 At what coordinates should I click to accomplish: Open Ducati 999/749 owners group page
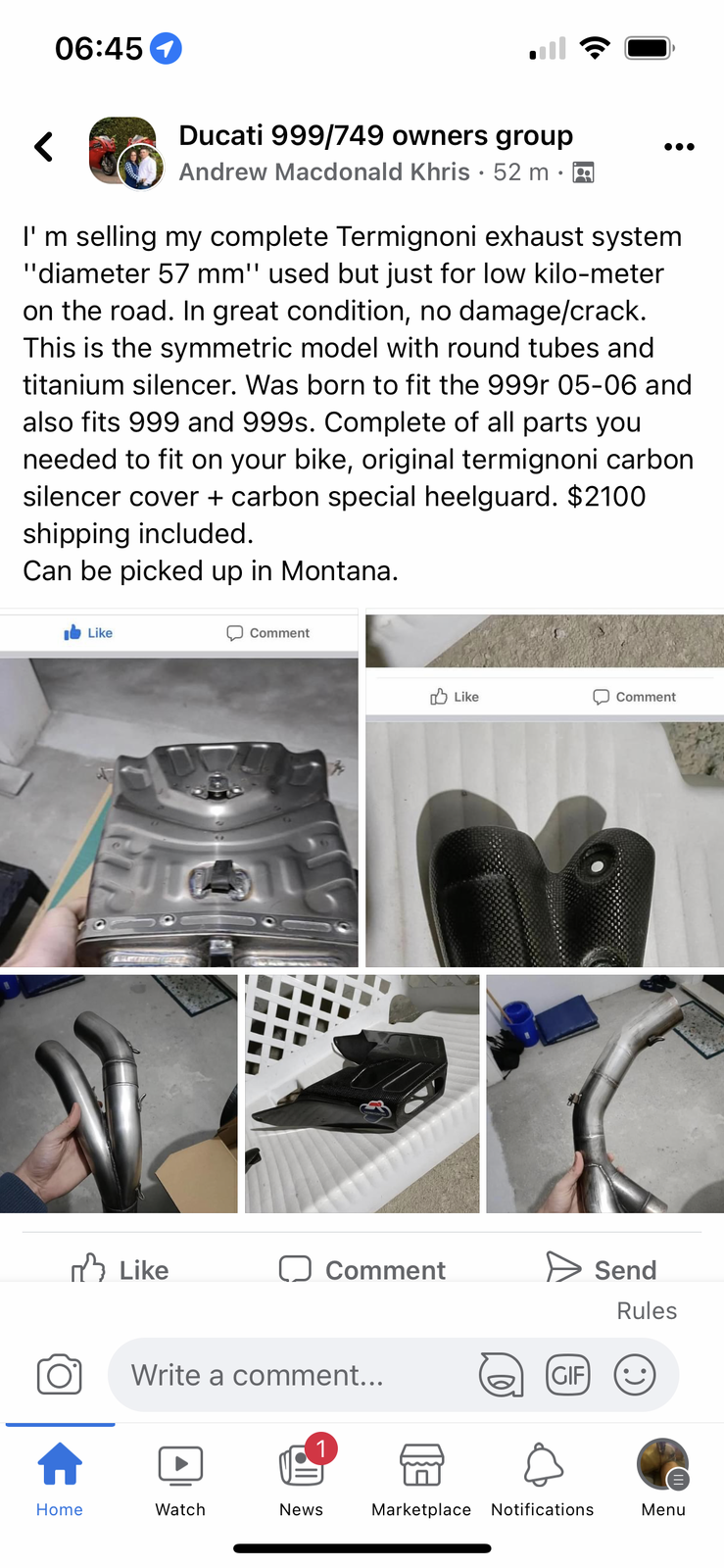tap(375, 135)
